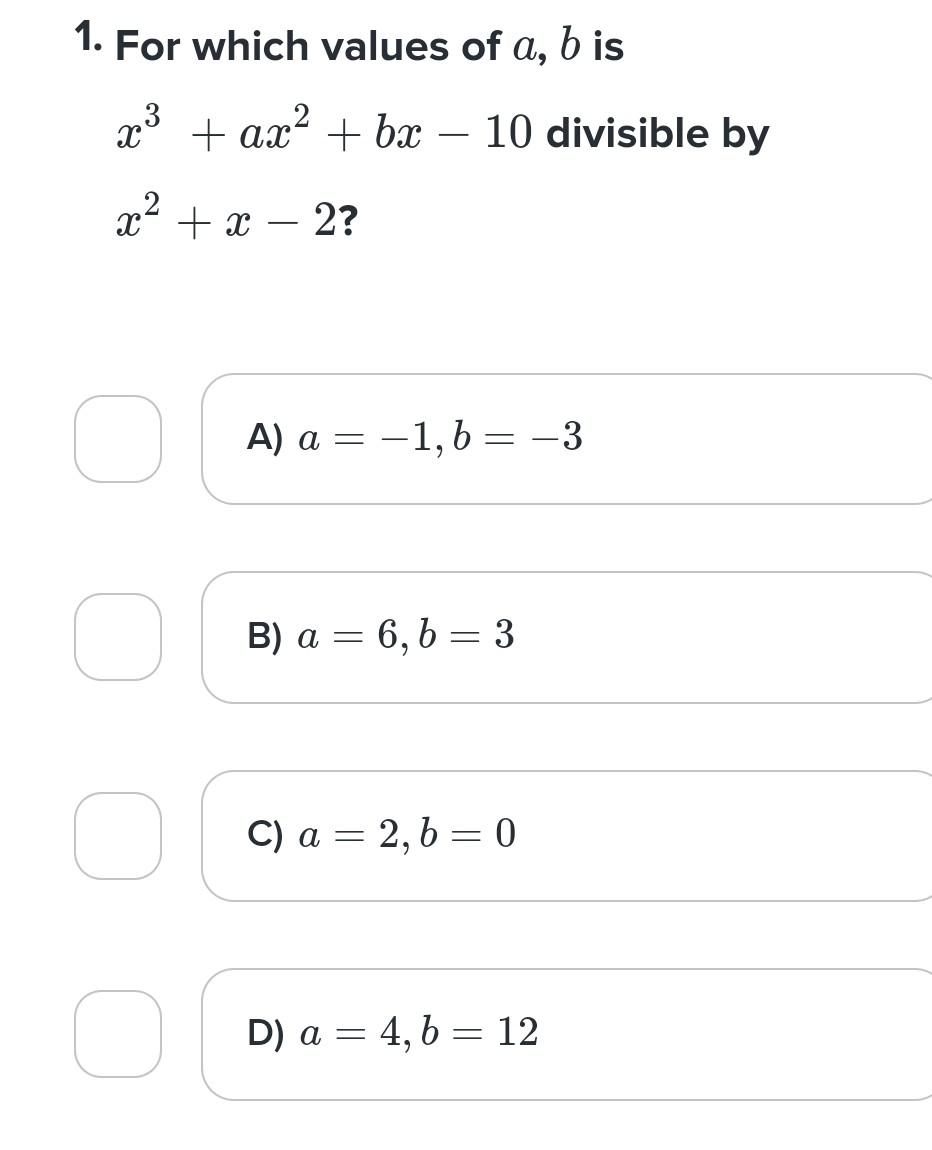
Task: Check the box next to answer C
Action: click(x=120, y=837)
